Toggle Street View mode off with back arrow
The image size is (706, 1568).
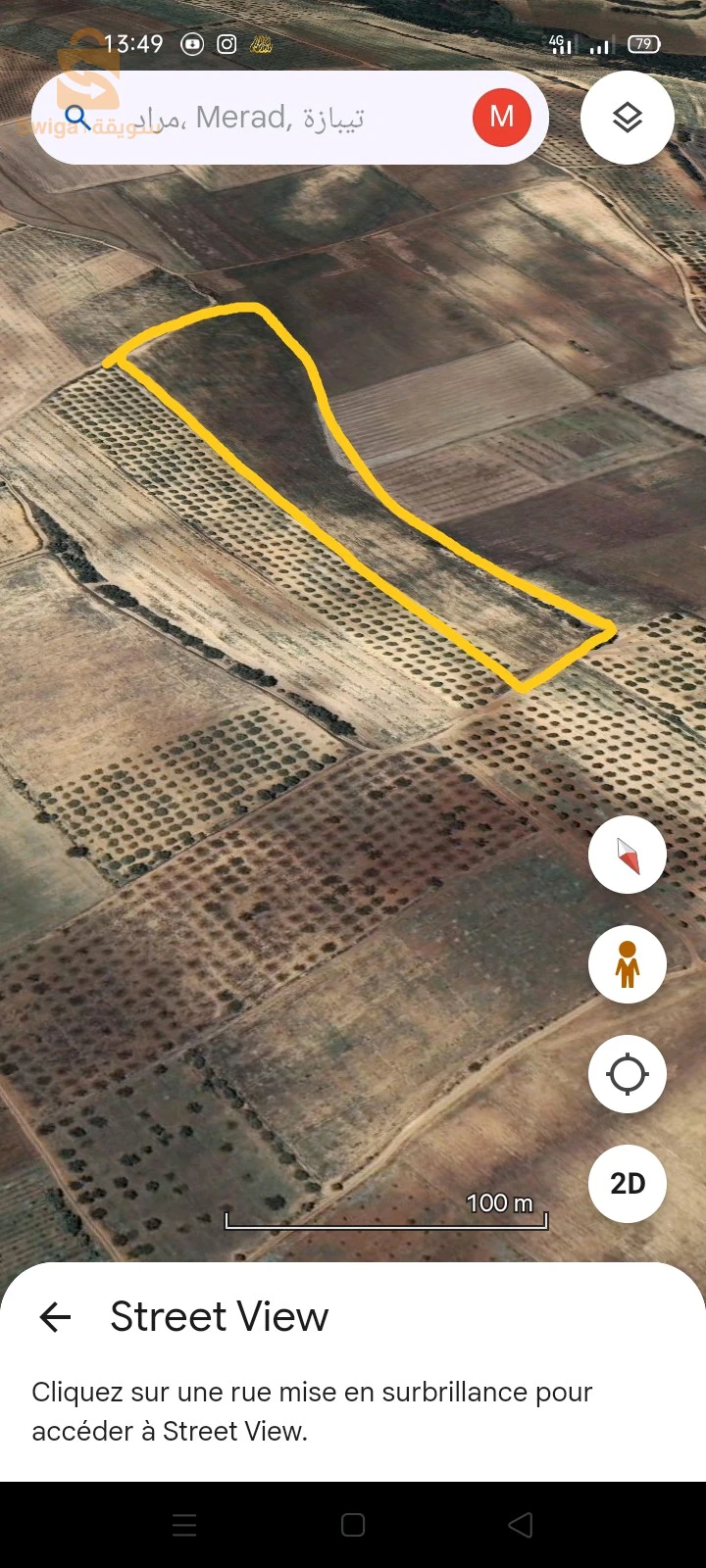54,1317
